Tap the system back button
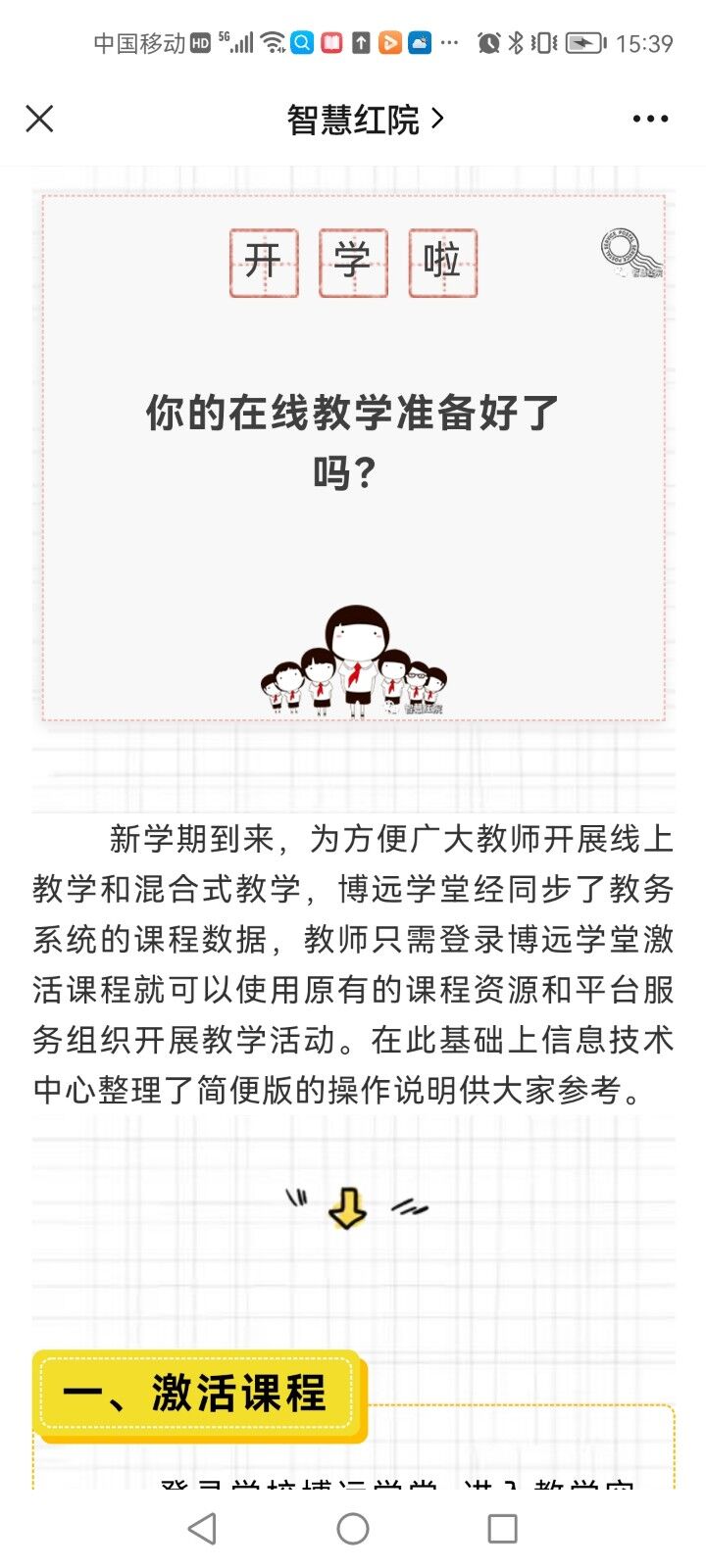Screen dimensions: 706x1568 pyautogui.click(x=202, y=1528)
